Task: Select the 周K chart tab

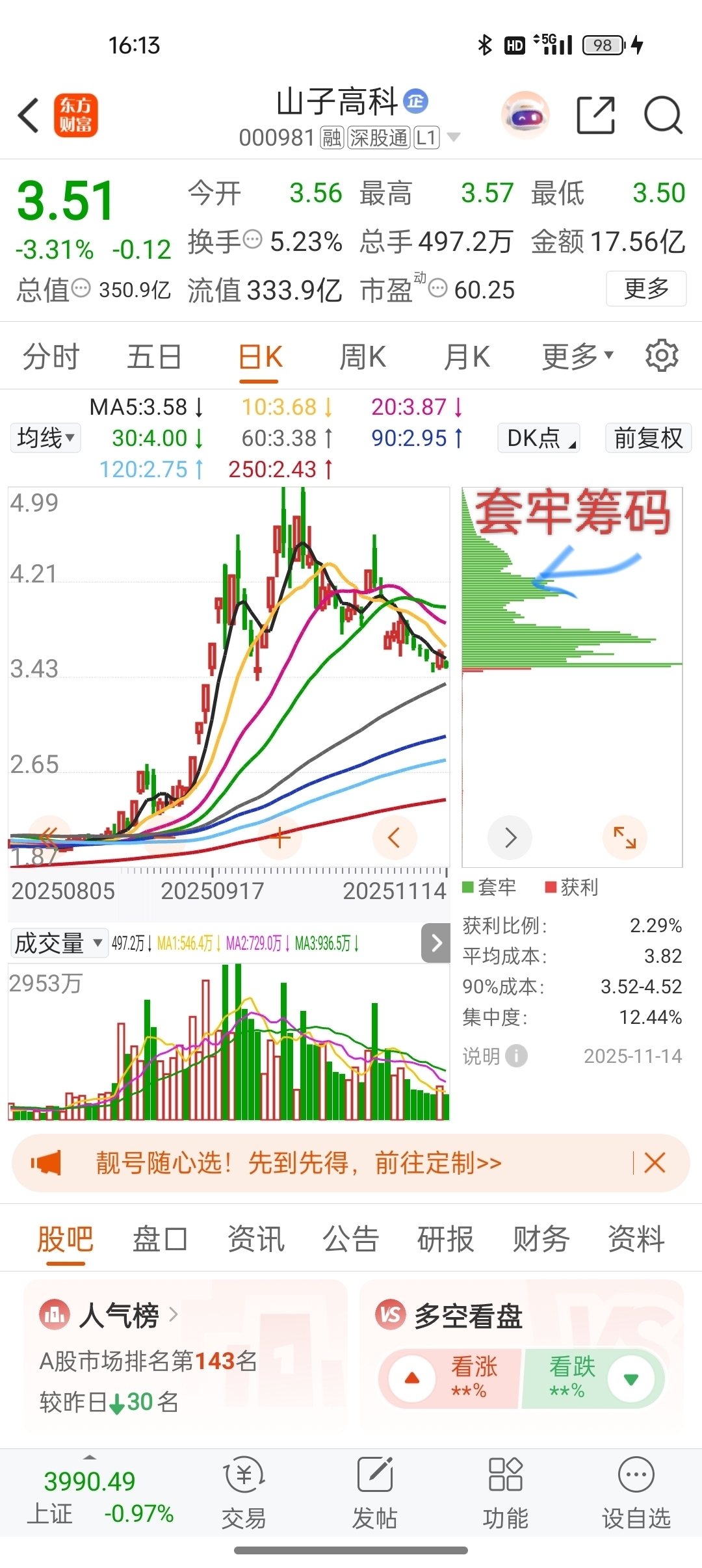Action: pyautogui.click(x=363, y=357)
